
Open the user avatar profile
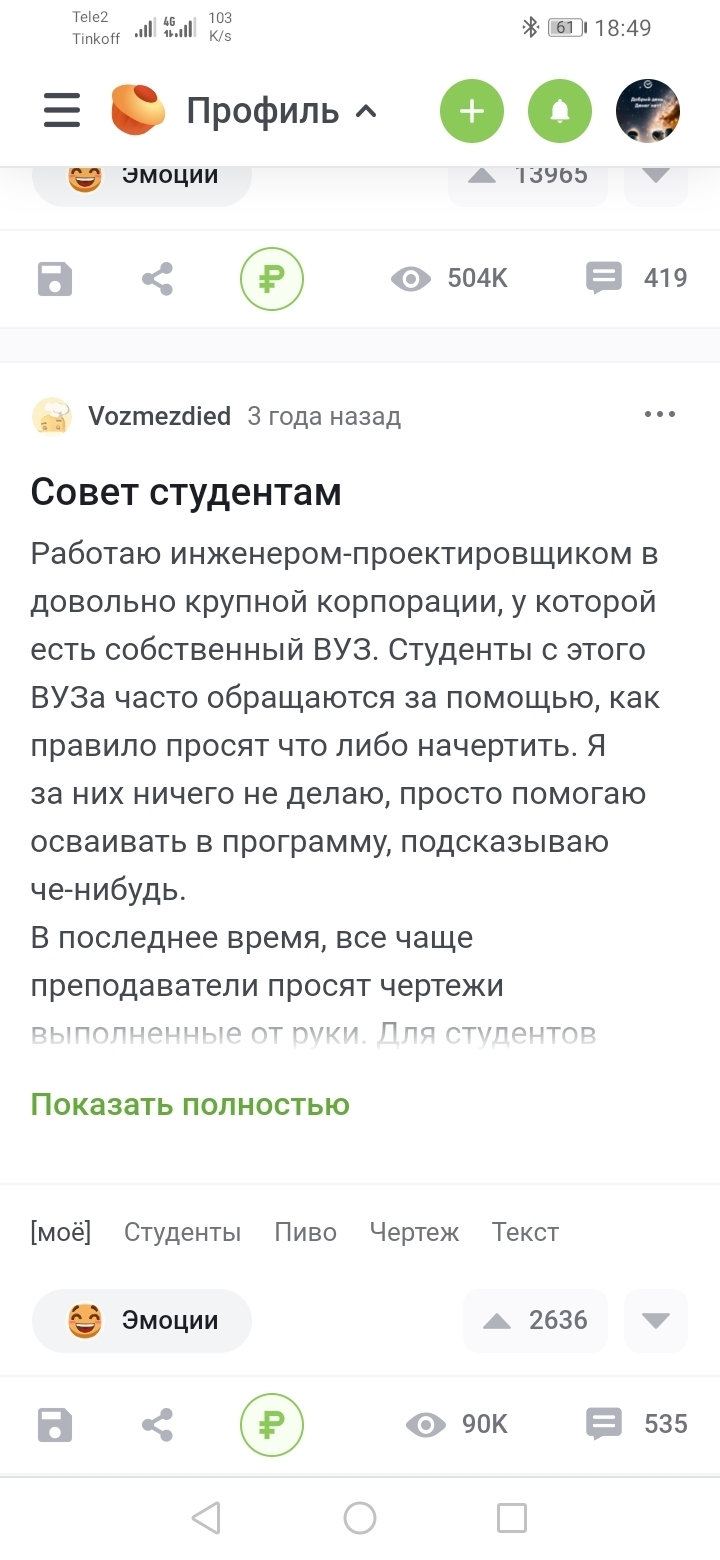(x=648, y=111)
